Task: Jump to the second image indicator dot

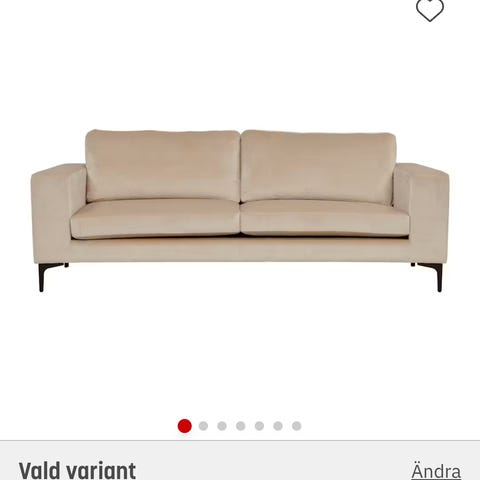Action: click(203, 426)
